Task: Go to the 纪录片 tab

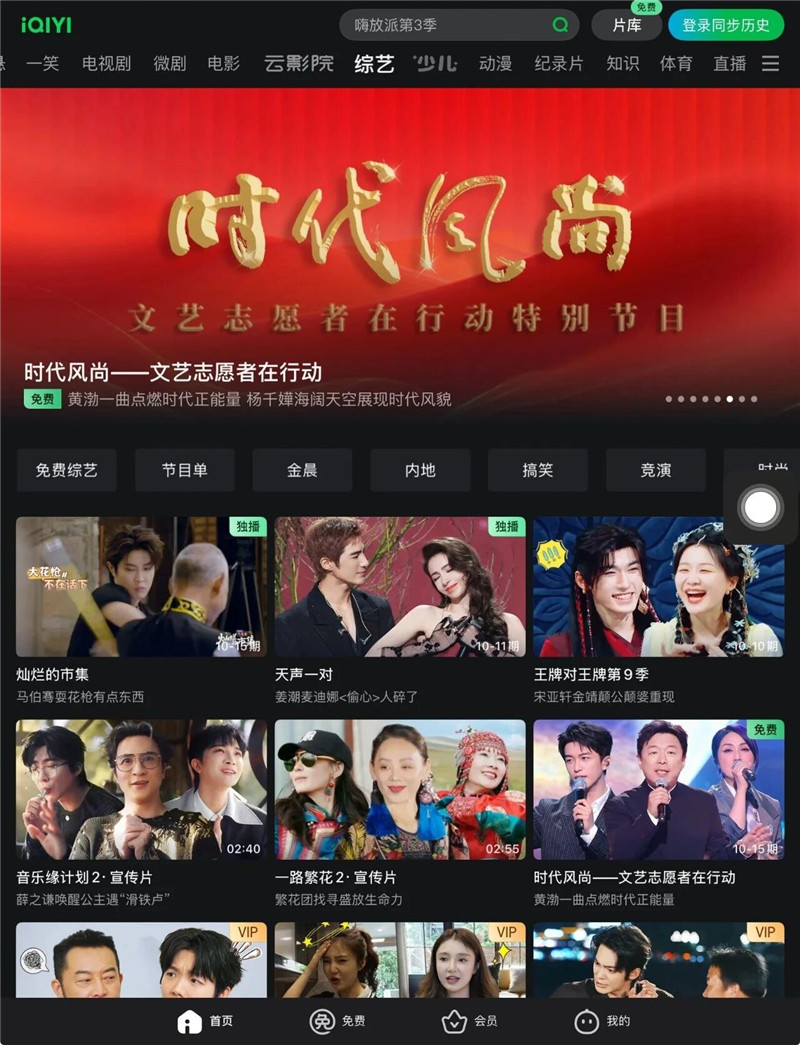Action: (x=558, y=63)
